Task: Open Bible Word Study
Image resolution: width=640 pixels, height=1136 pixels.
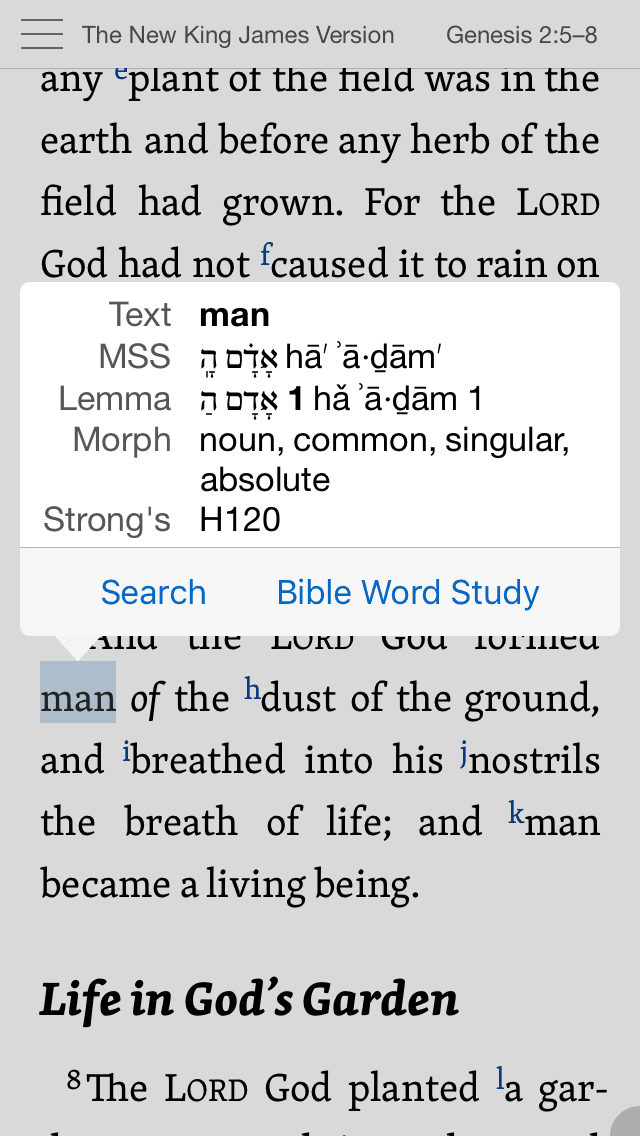Action: point(407,593)
